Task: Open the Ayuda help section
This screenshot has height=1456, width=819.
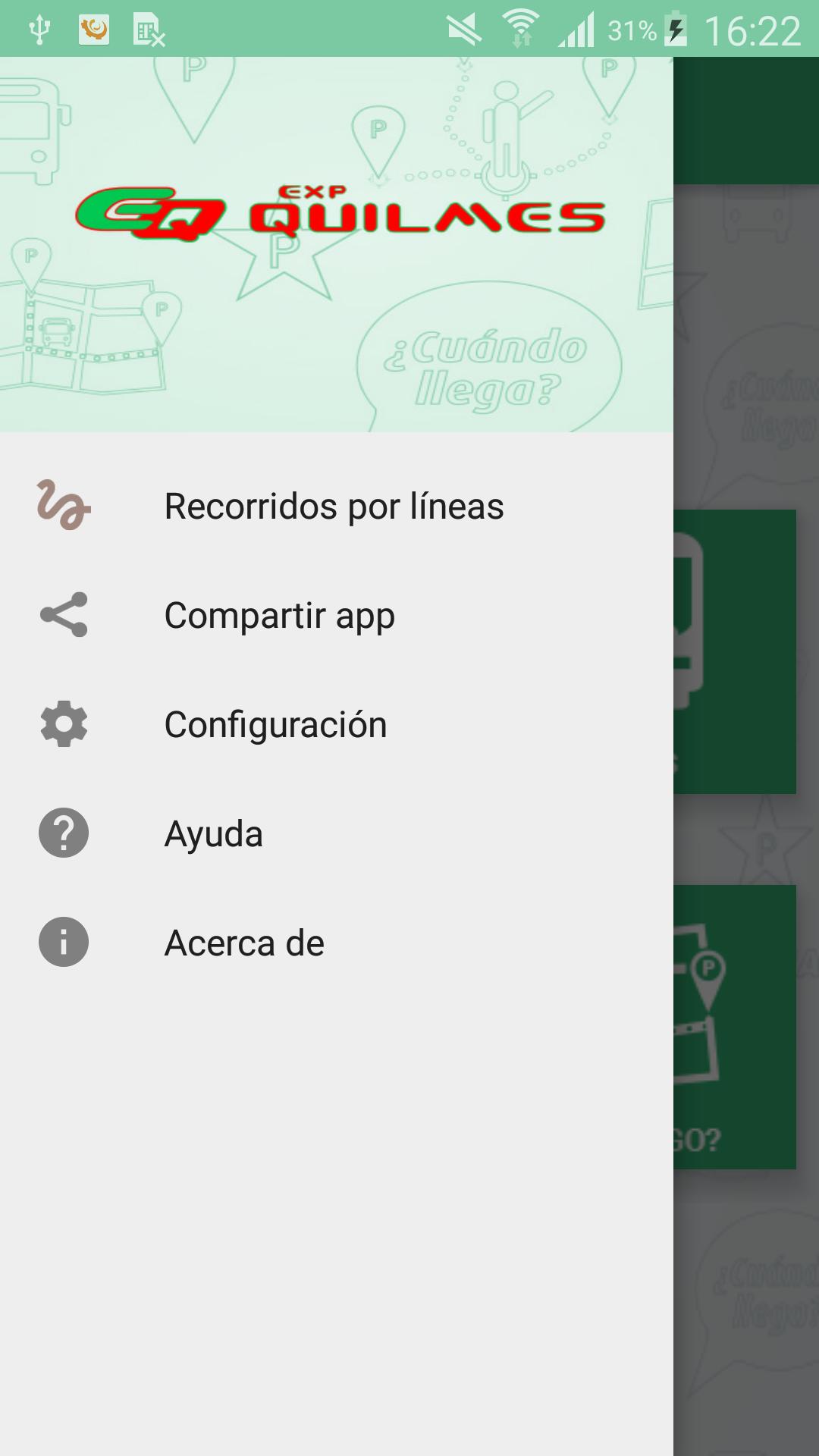Action: pos(214,833)
